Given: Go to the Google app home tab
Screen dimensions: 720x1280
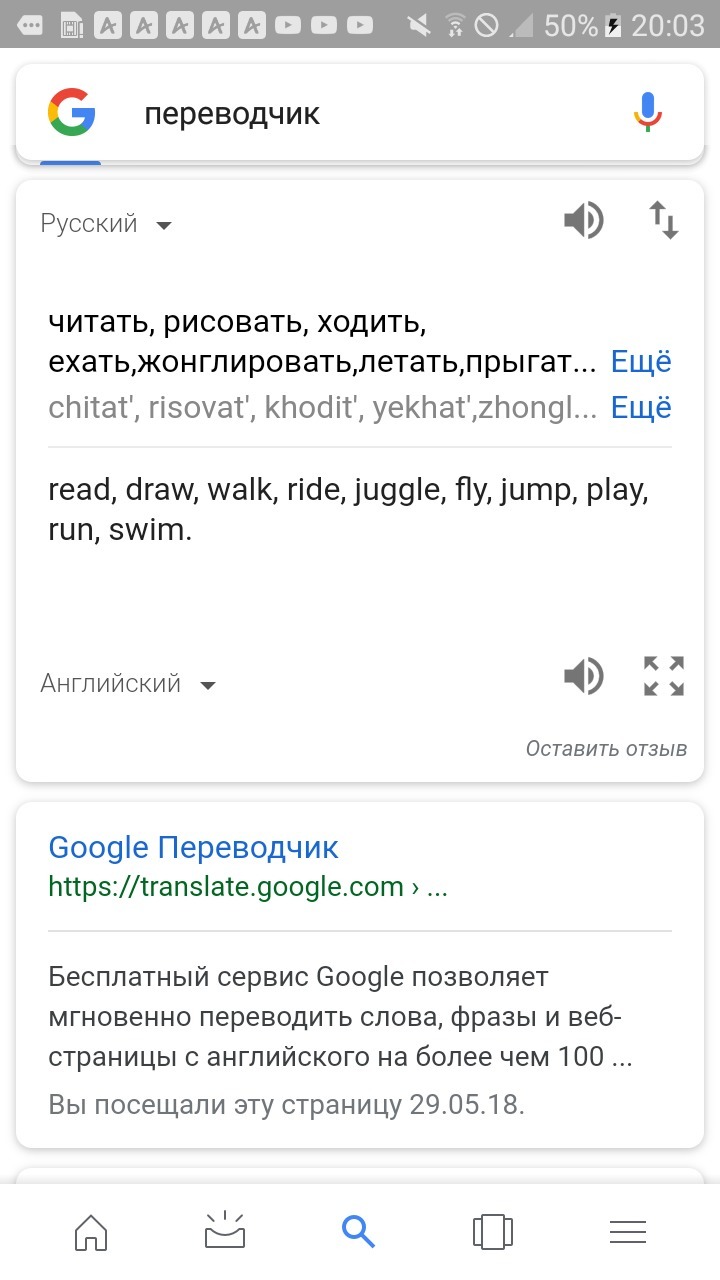Looking at the screenshot, I should [x=91, y=1232].
